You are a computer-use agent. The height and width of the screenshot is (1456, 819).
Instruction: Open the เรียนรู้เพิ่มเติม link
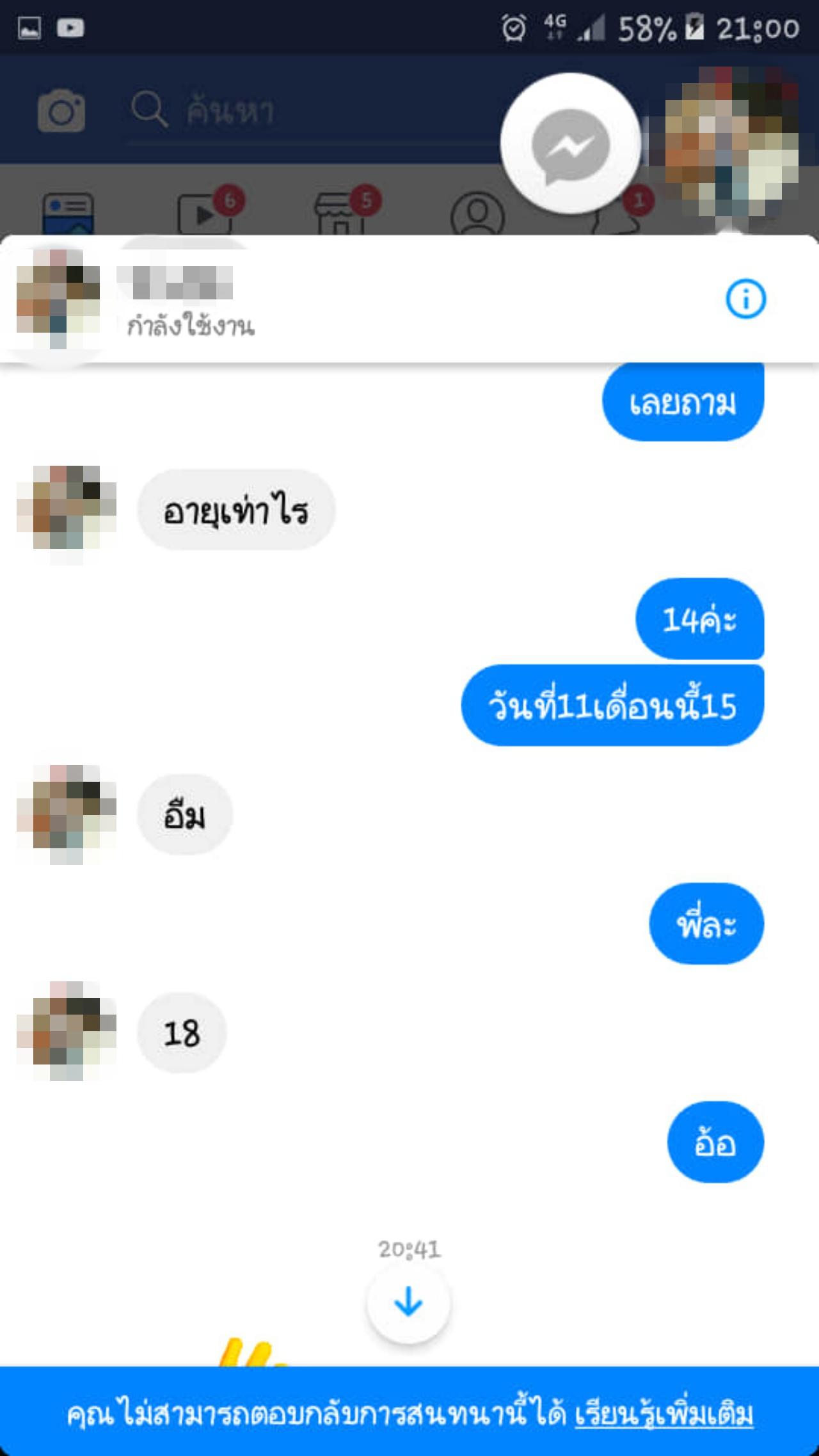[664, 1414]
